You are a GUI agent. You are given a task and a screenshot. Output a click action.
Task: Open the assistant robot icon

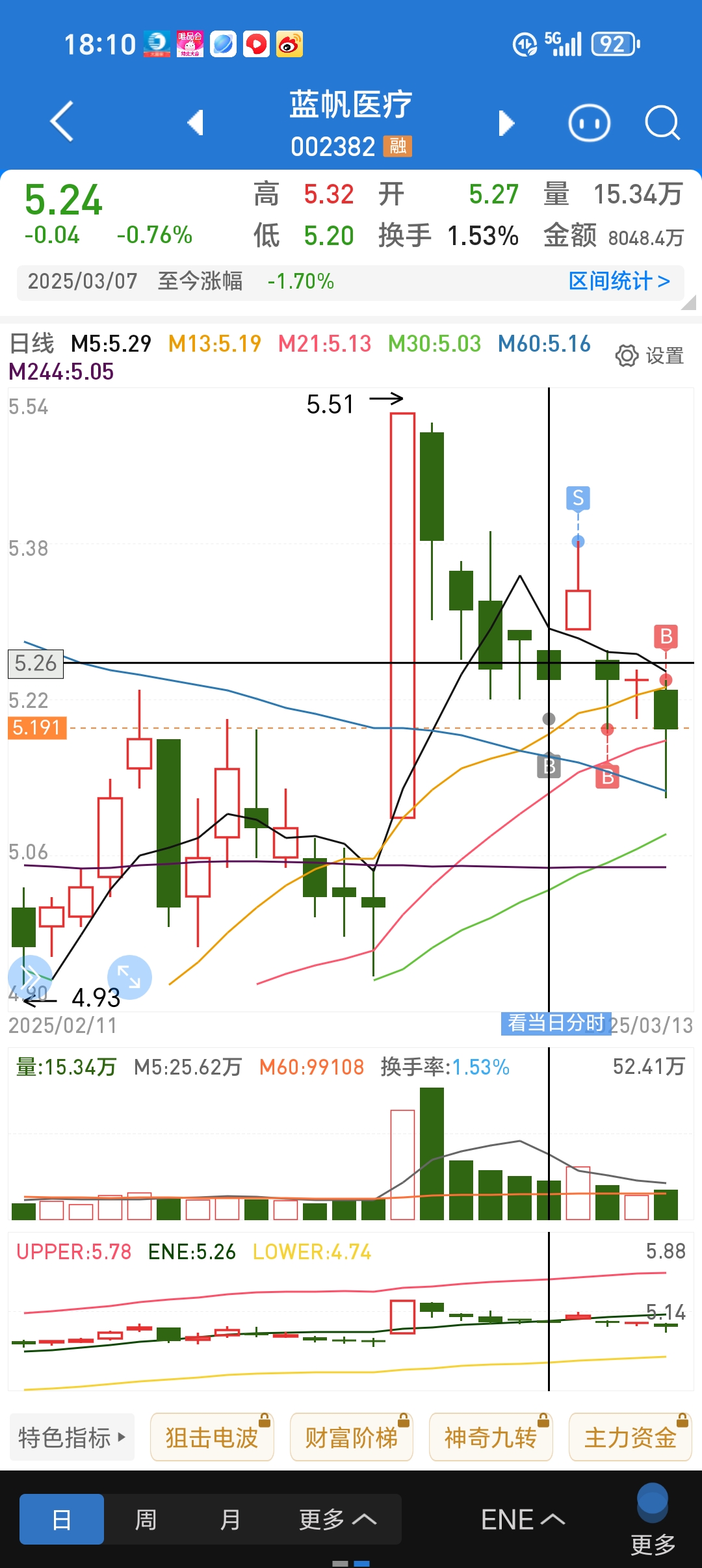point(589,123)
